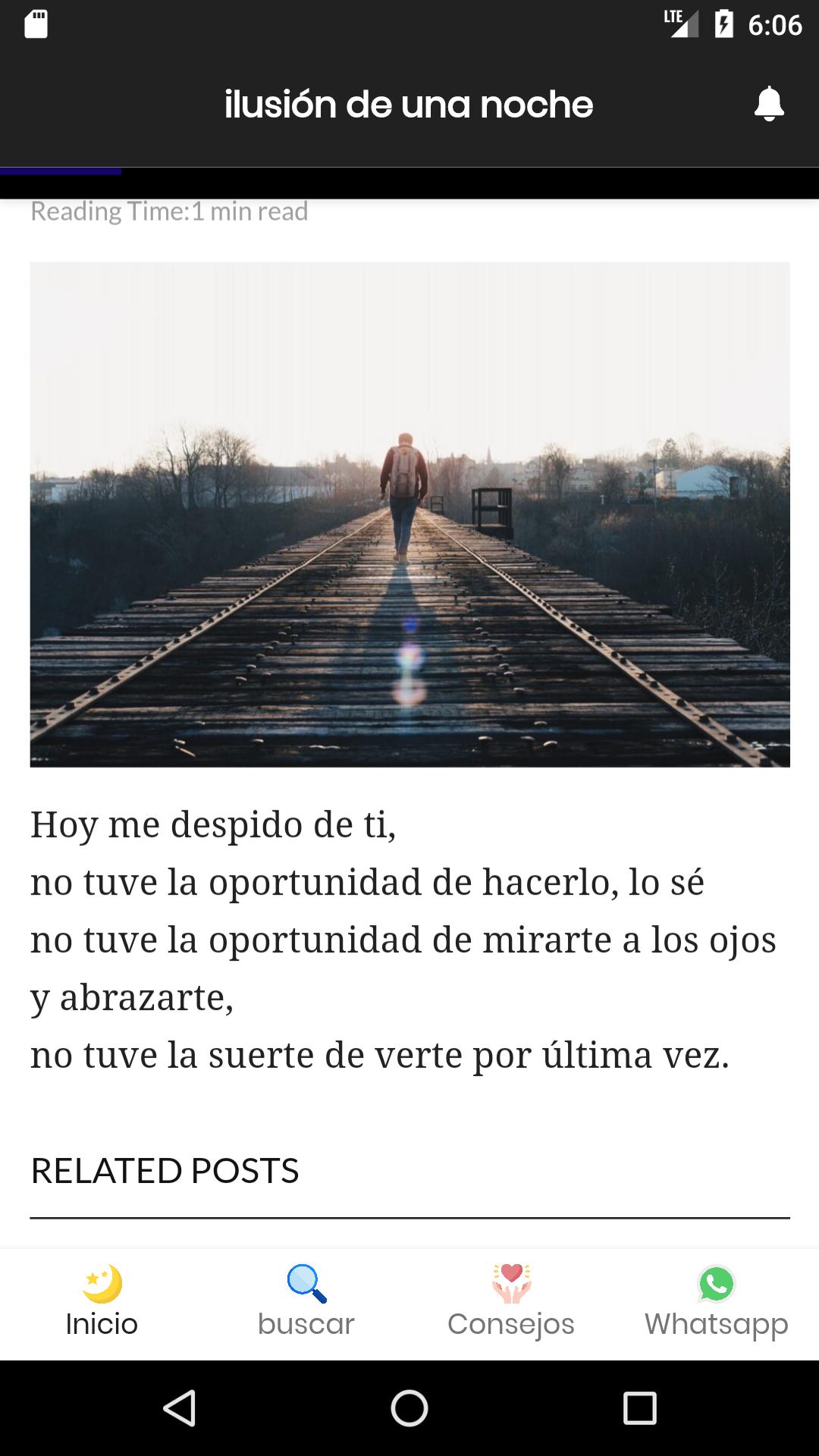Select the Whatsapp tab
Image resolution: width=819 pixels, height=1456 pixels.
717,1303
